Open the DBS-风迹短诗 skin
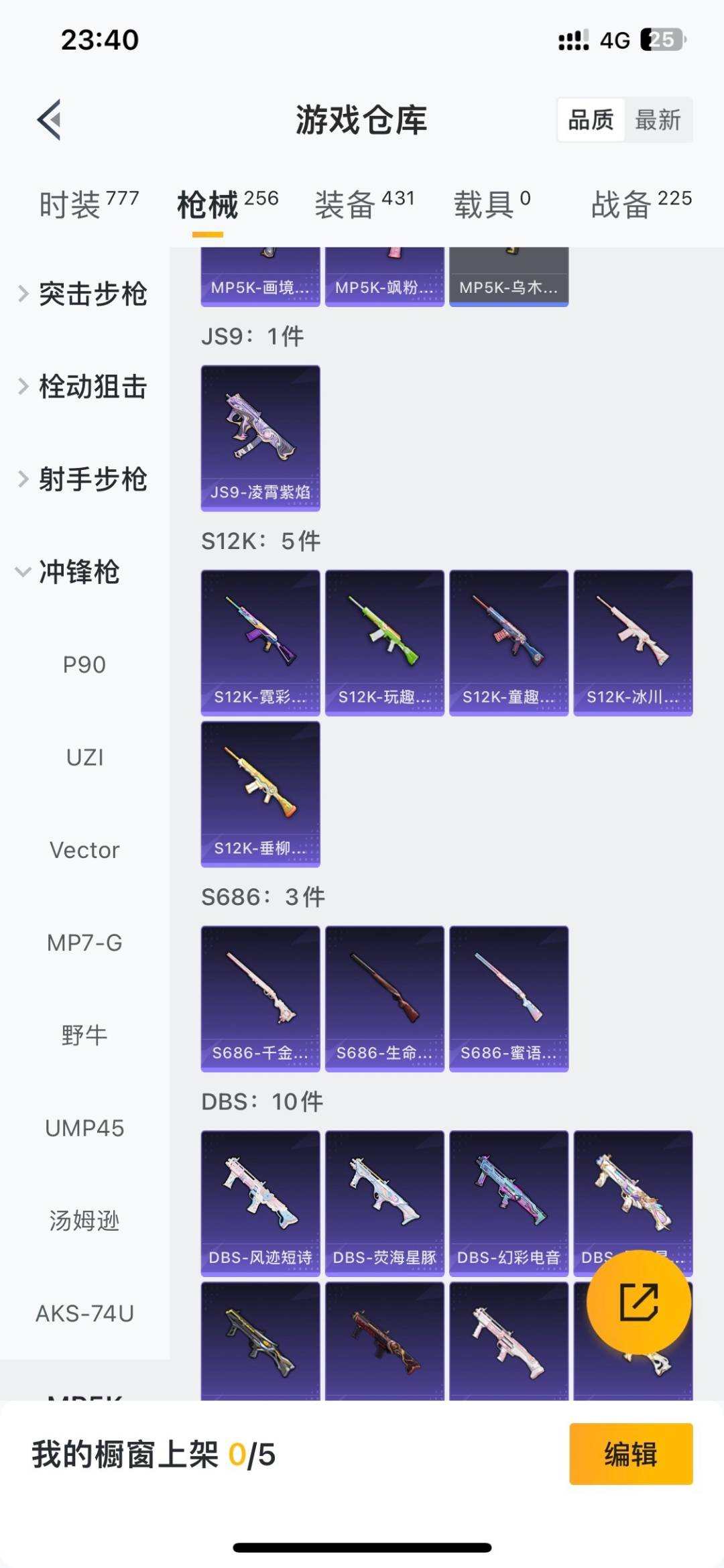 [259, 1203]
